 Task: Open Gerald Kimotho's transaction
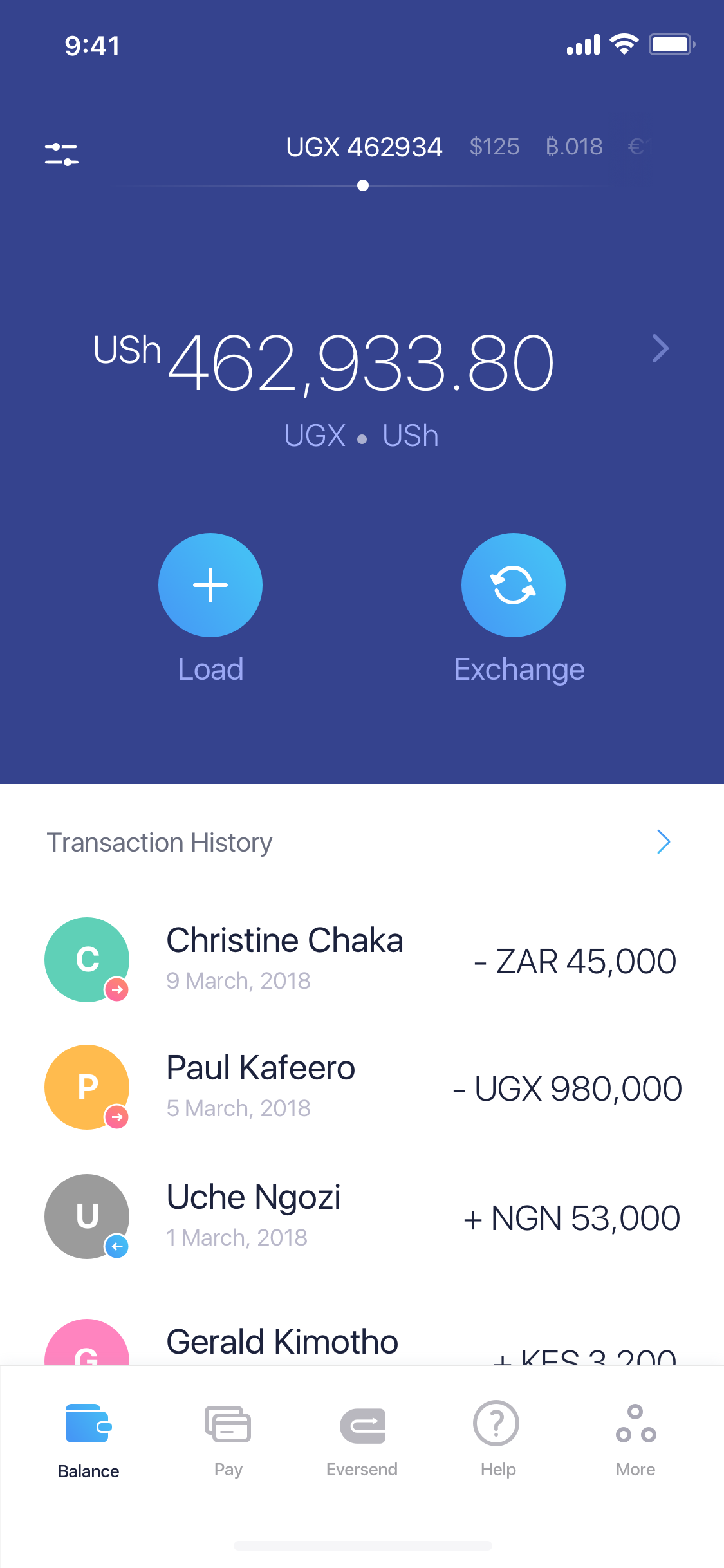[x=360, y=1343]
